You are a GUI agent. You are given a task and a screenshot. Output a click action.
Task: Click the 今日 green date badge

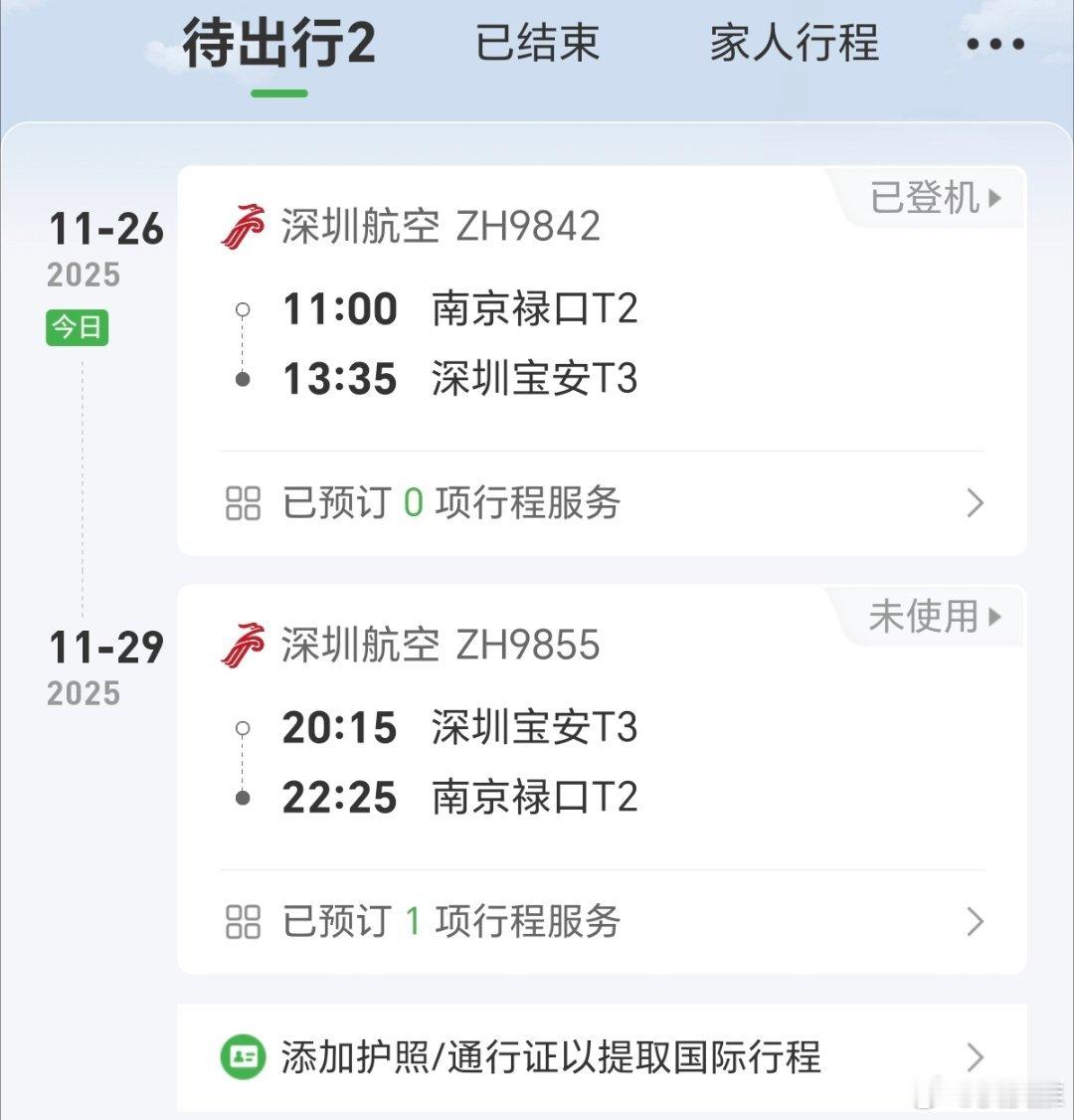78,328
